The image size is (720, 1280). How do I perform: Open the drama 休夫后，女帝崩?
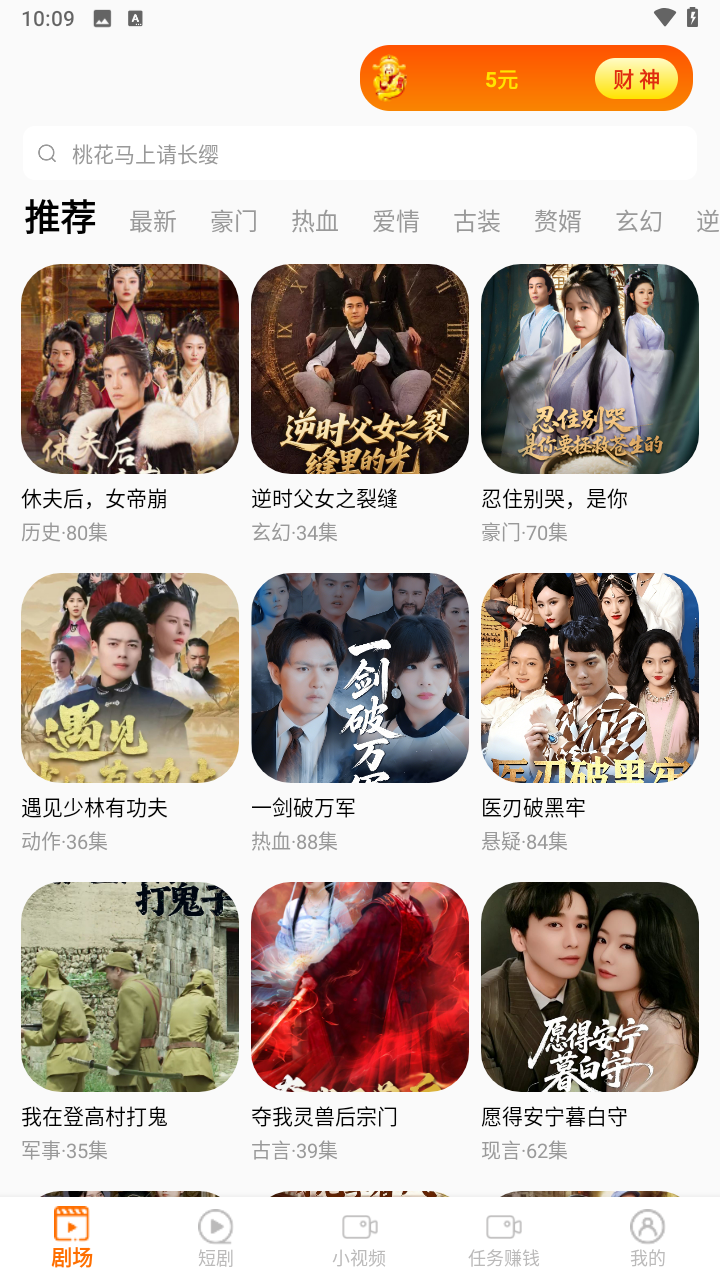(x=129, y=368)
